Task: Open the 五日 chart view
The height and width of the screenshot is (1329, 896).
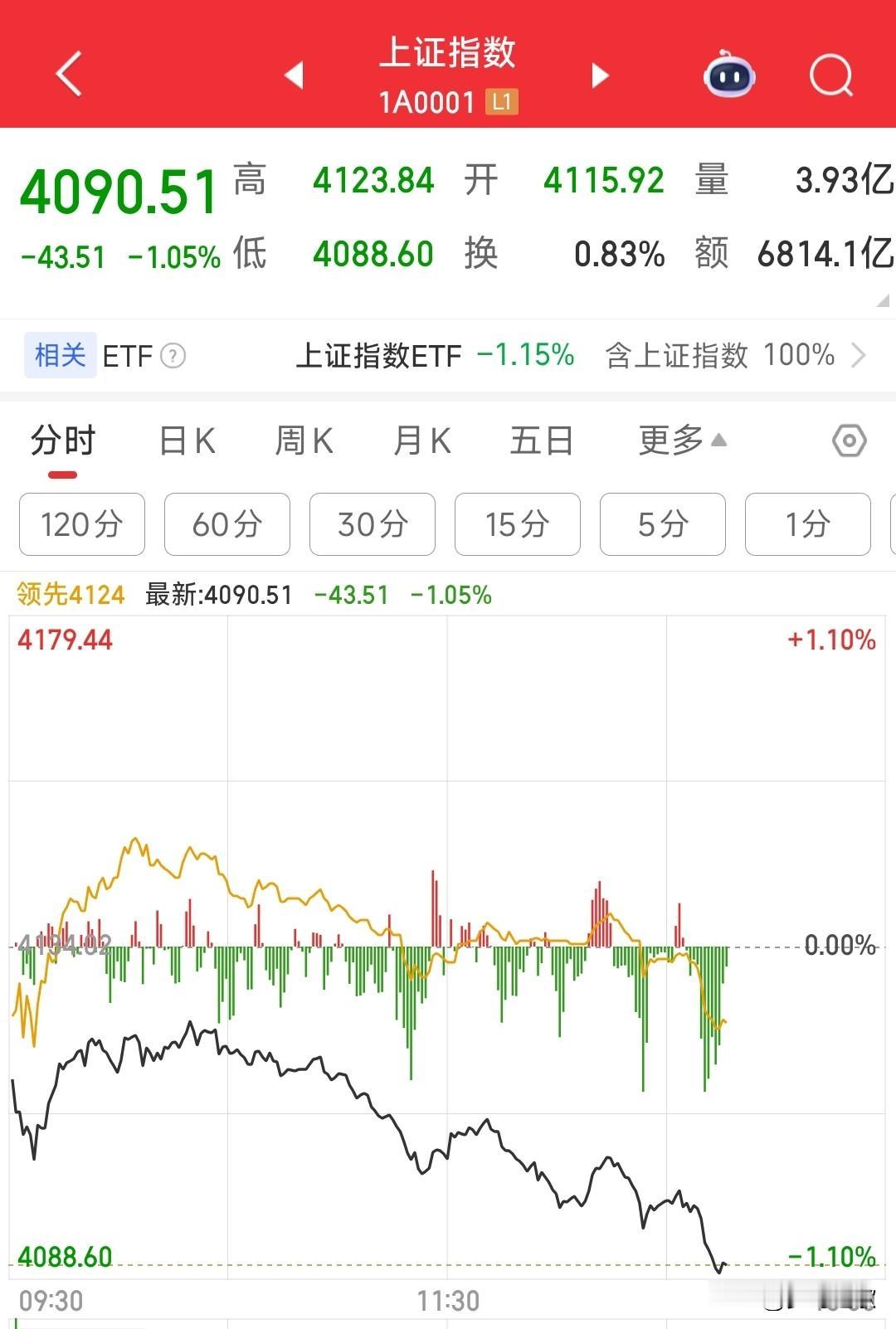Action: tap(541, 441)
